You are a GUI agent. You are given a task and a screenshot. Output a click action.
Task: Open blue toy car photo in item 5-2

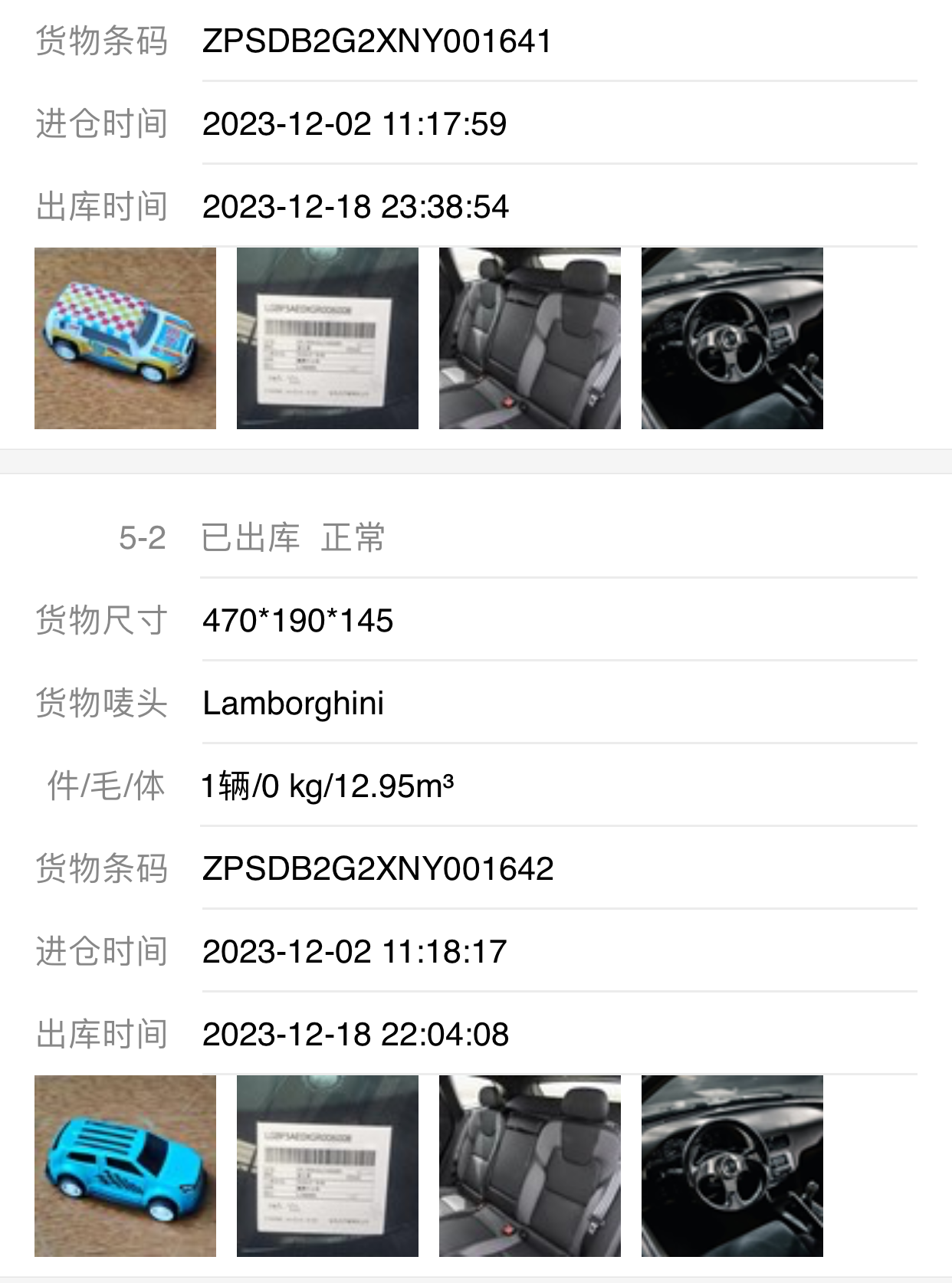pos(125,1166)
